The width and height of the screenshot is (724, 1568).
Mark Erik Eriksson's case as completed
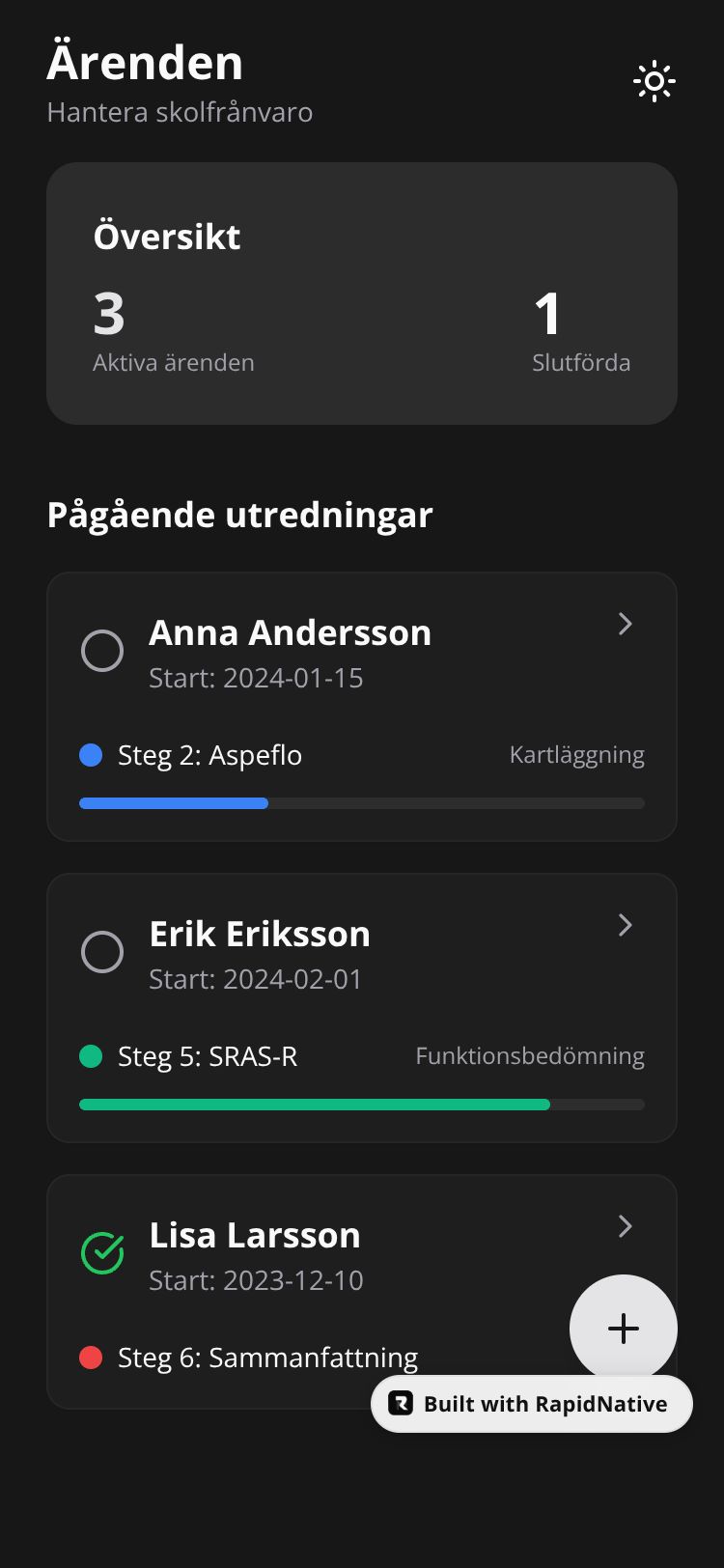(x=102, y=953)
